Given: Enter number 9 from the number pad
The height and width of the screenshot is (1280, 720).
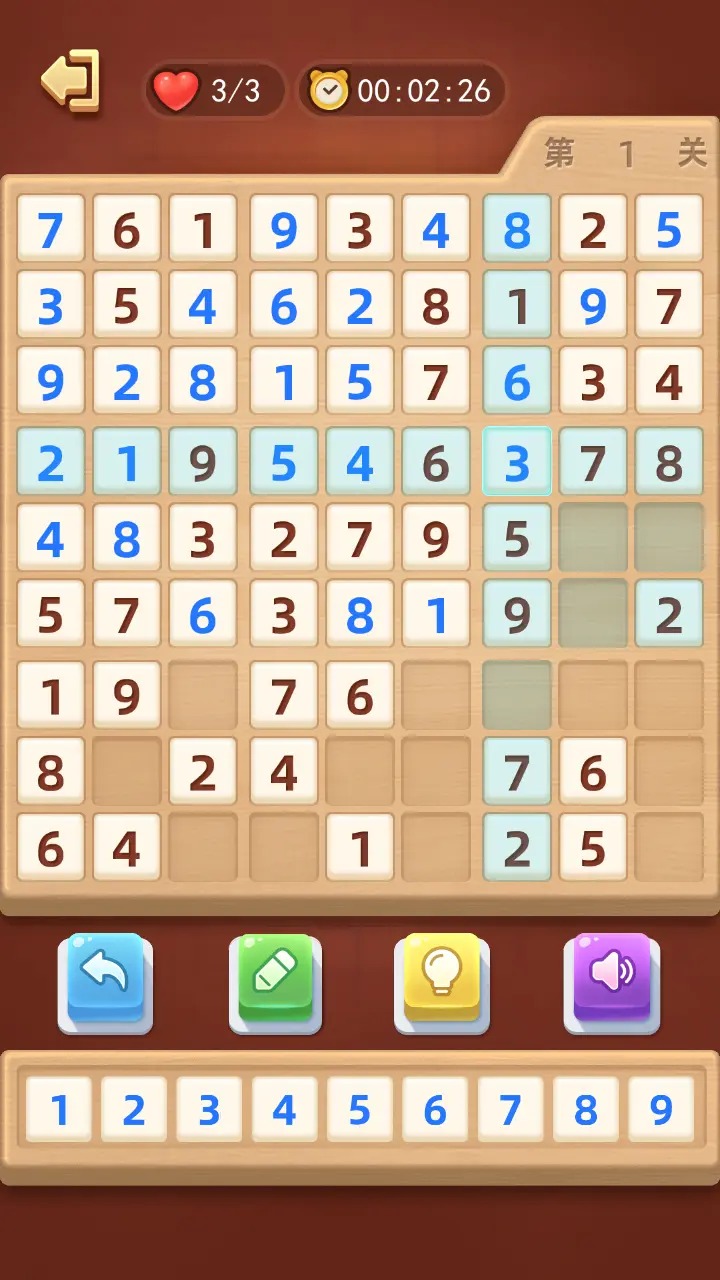Looking at the screenshot, I should pyautogui.click(x=661, y=1109).
